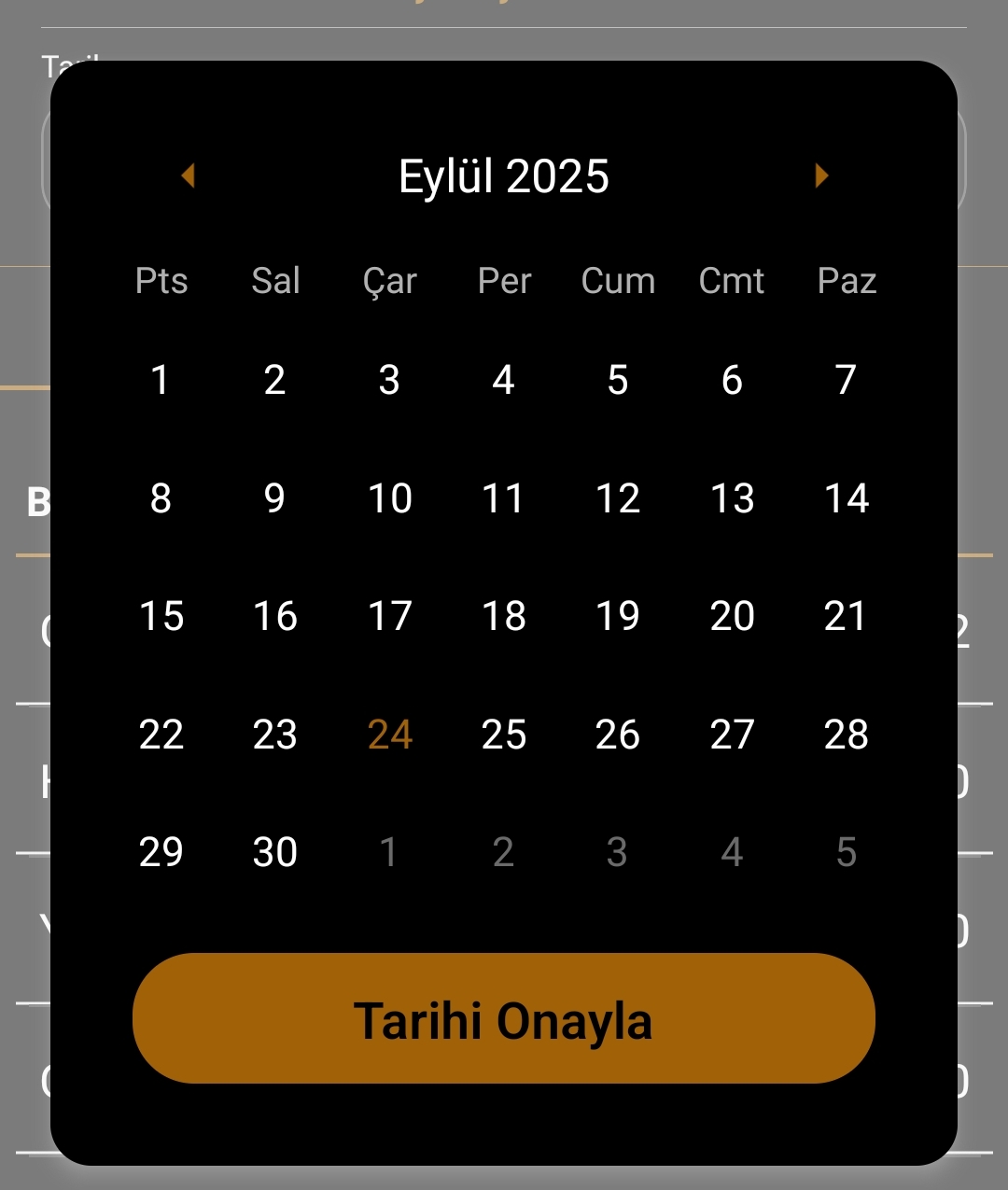Select greyed day 3 of next month
The image size is (1008, 1190).
[x=618, y=852]
